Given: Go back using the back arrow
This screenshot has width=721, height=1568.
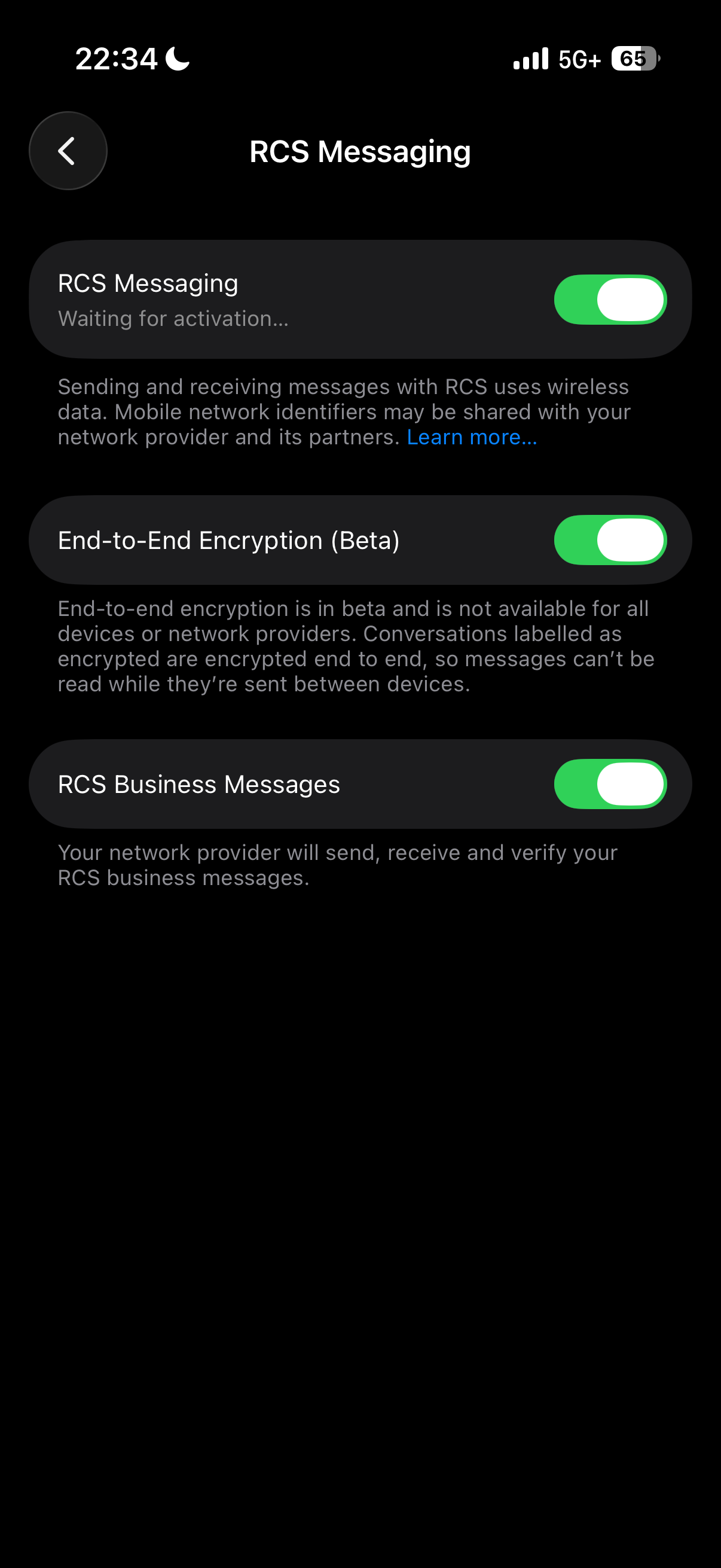Looking at the screenshot, I should pyautogui.click(x=68, y=150).
